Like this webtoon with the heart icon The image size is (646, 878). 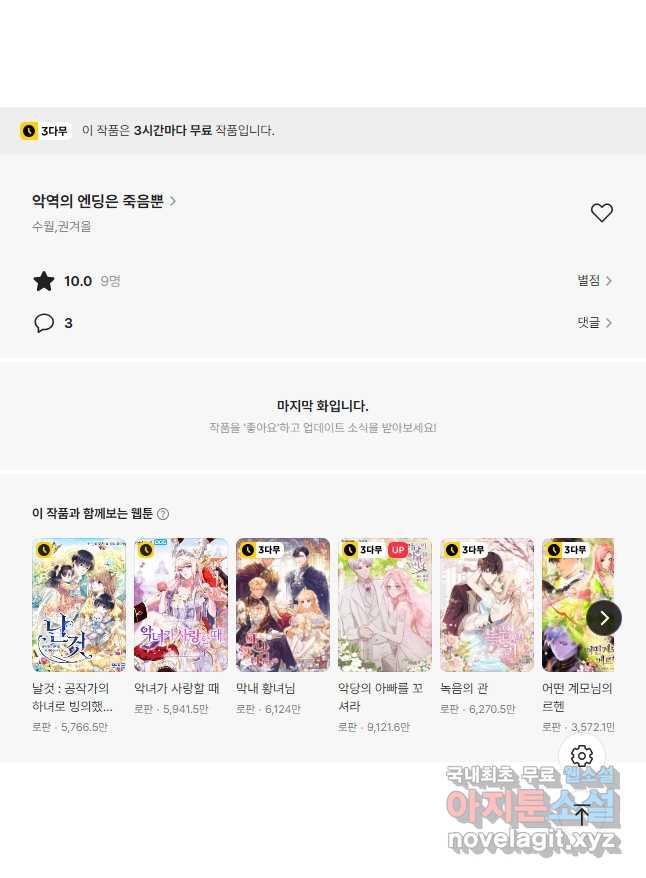click(x=601, y=213)
